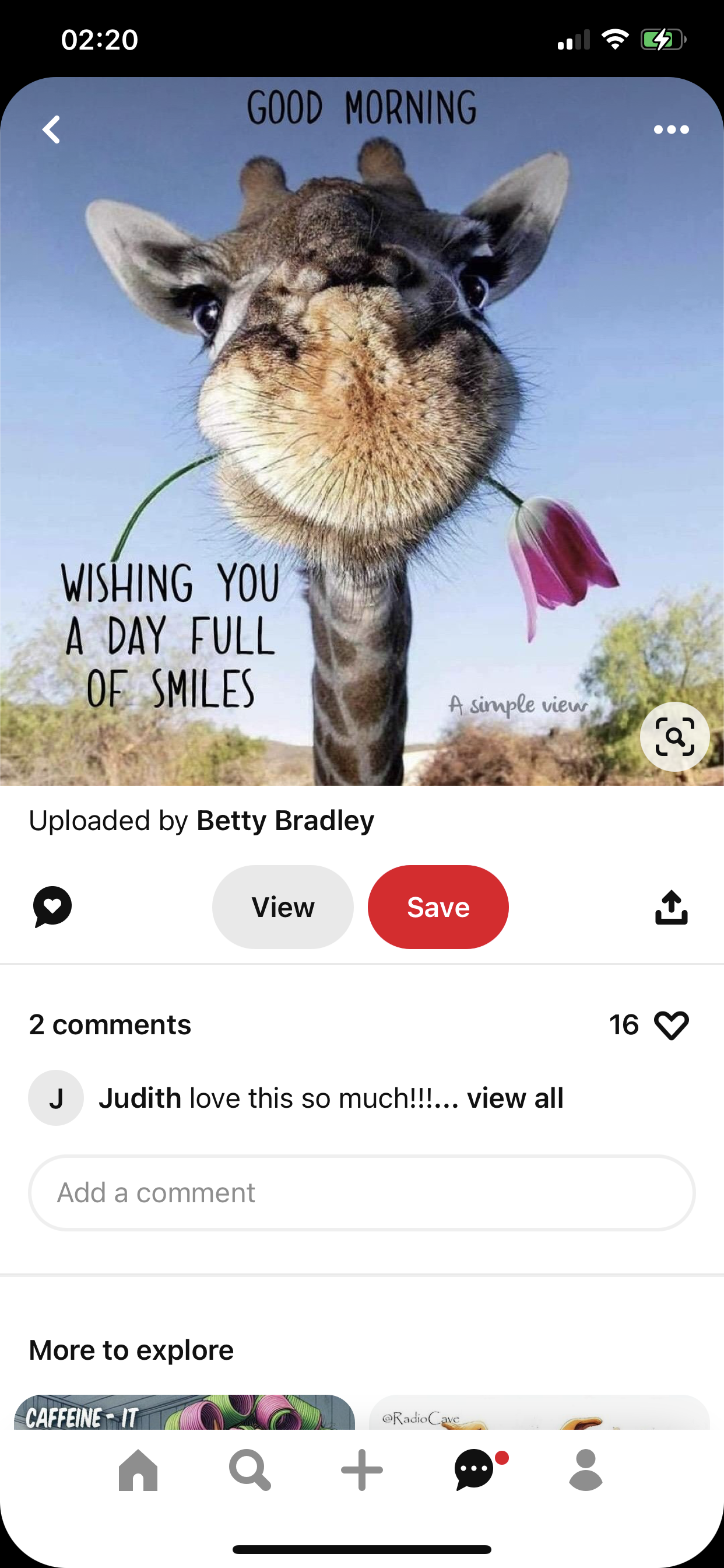This screenshot has width=724, height=1568.
Task: Like the pin with the heart outline
Action: 671,1025
